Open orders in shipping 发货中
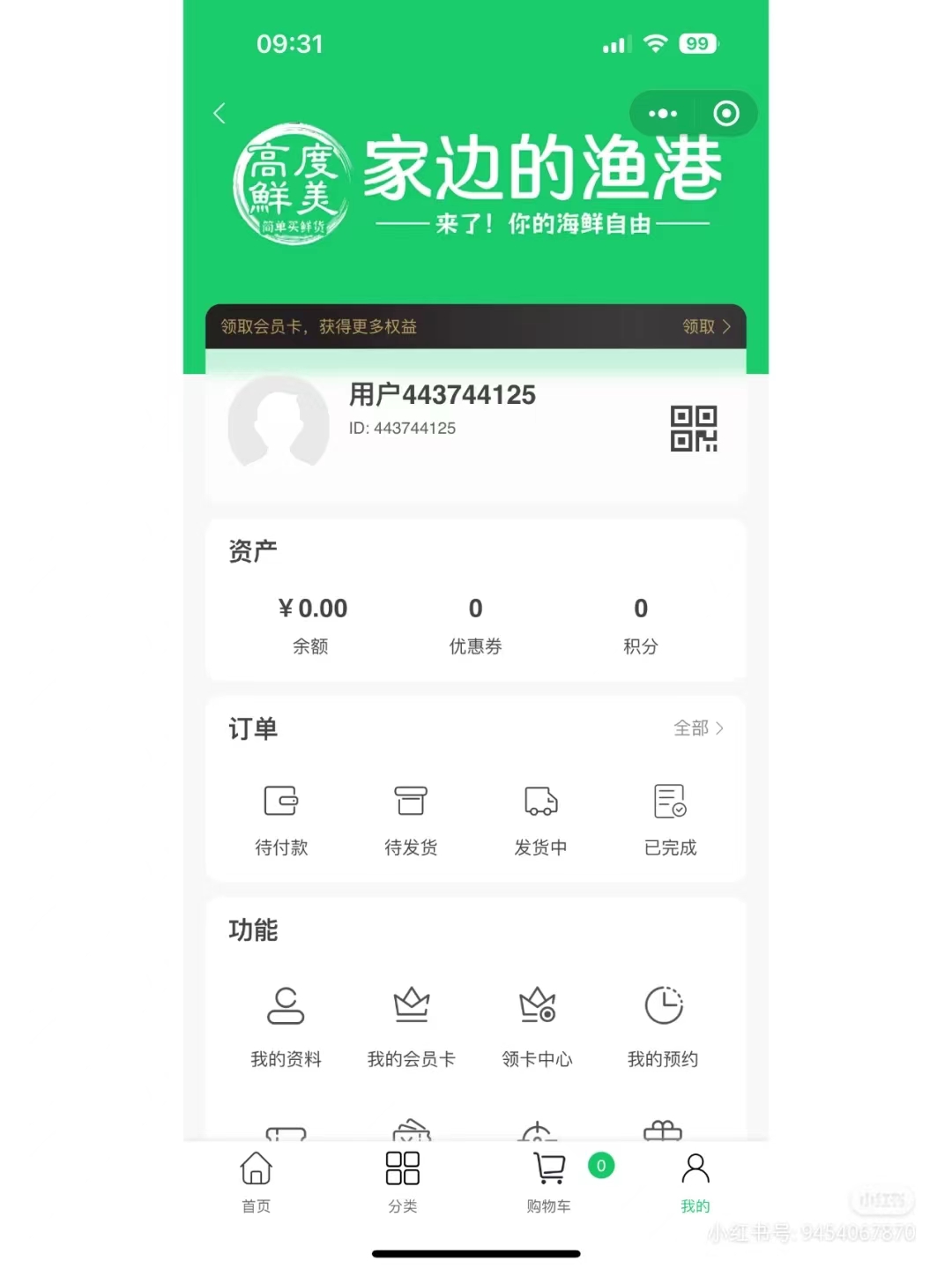This screenshot has width=952, height=1269. coord(540,819)
